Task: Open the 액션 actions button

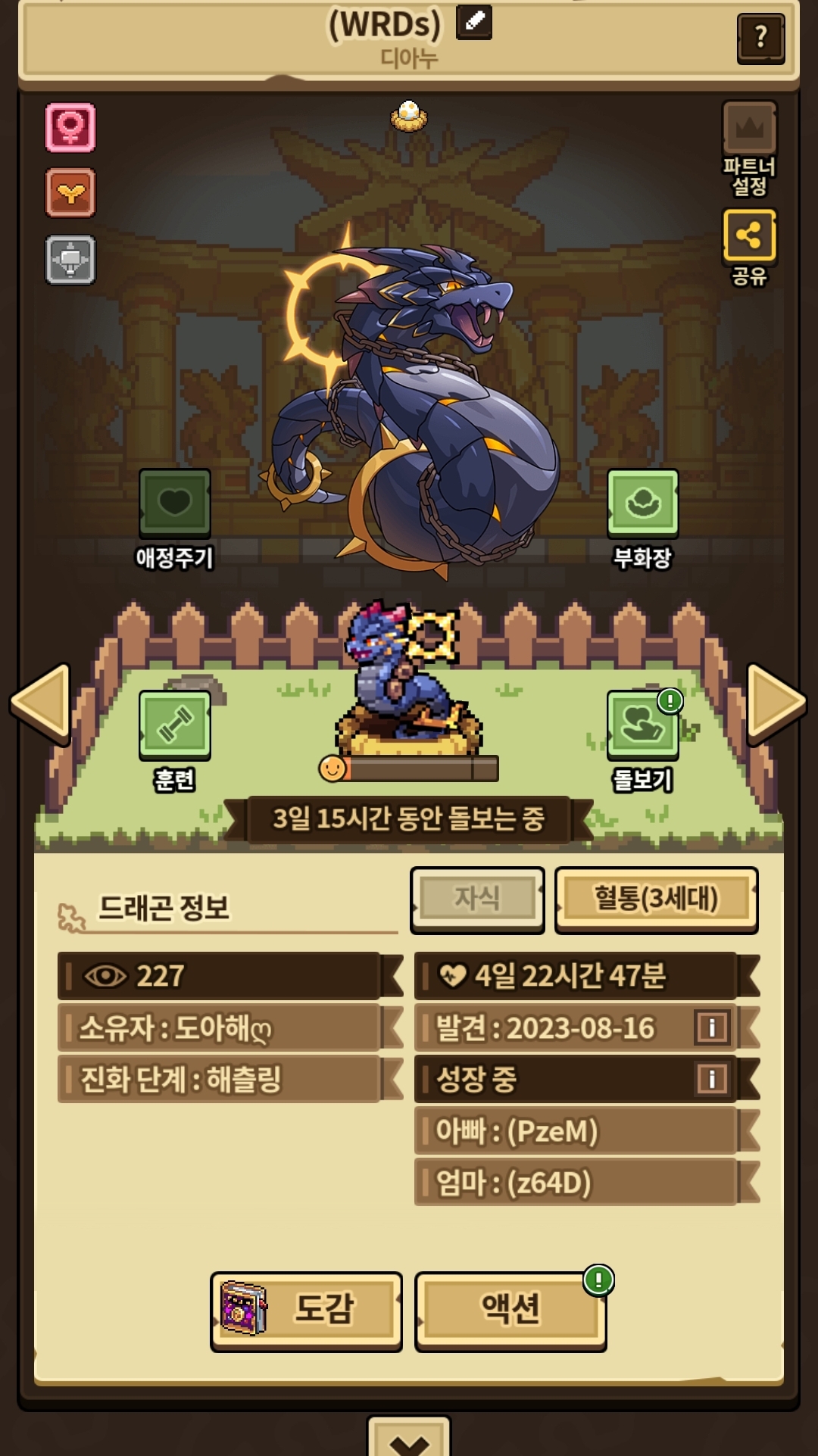Action: [x=510, y=1310]
